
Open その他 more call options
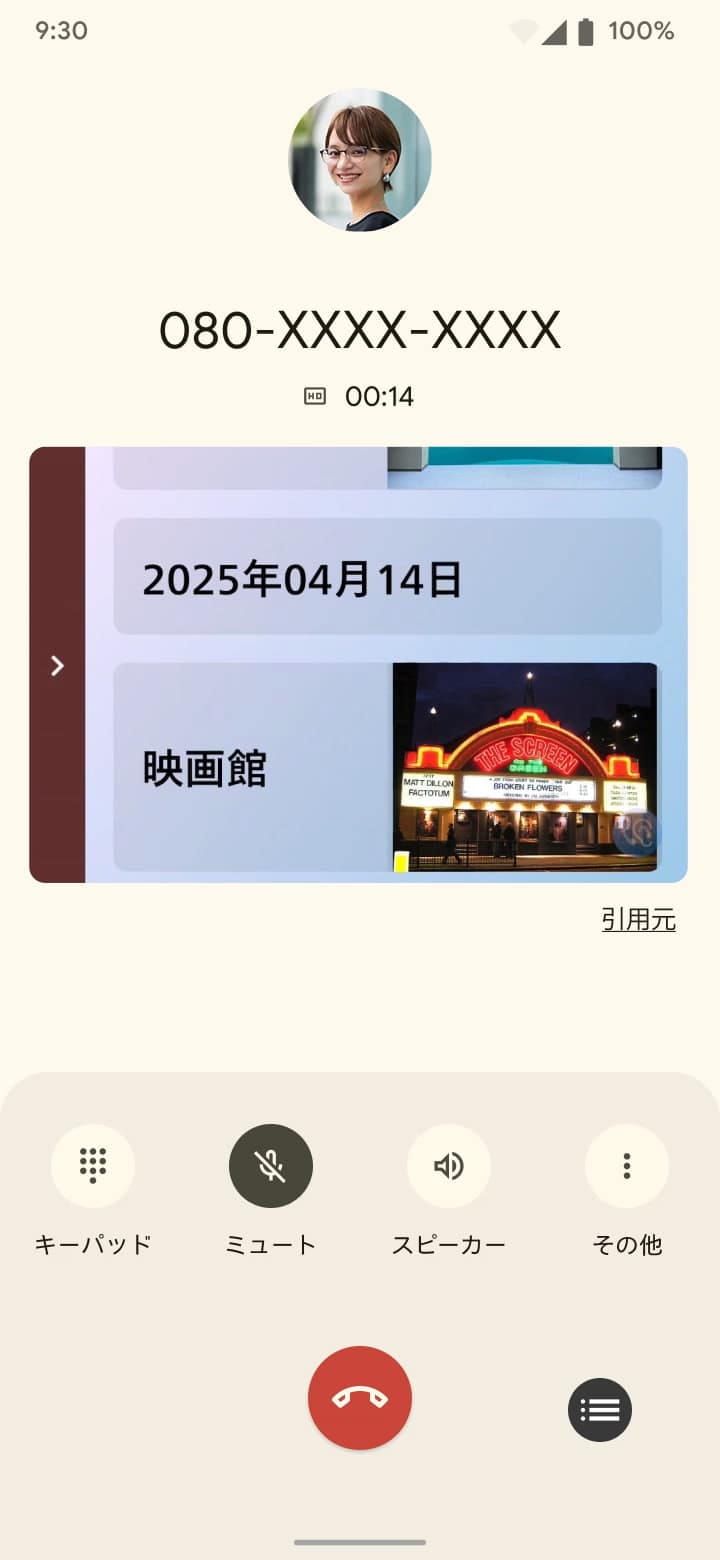[627, 1166]
